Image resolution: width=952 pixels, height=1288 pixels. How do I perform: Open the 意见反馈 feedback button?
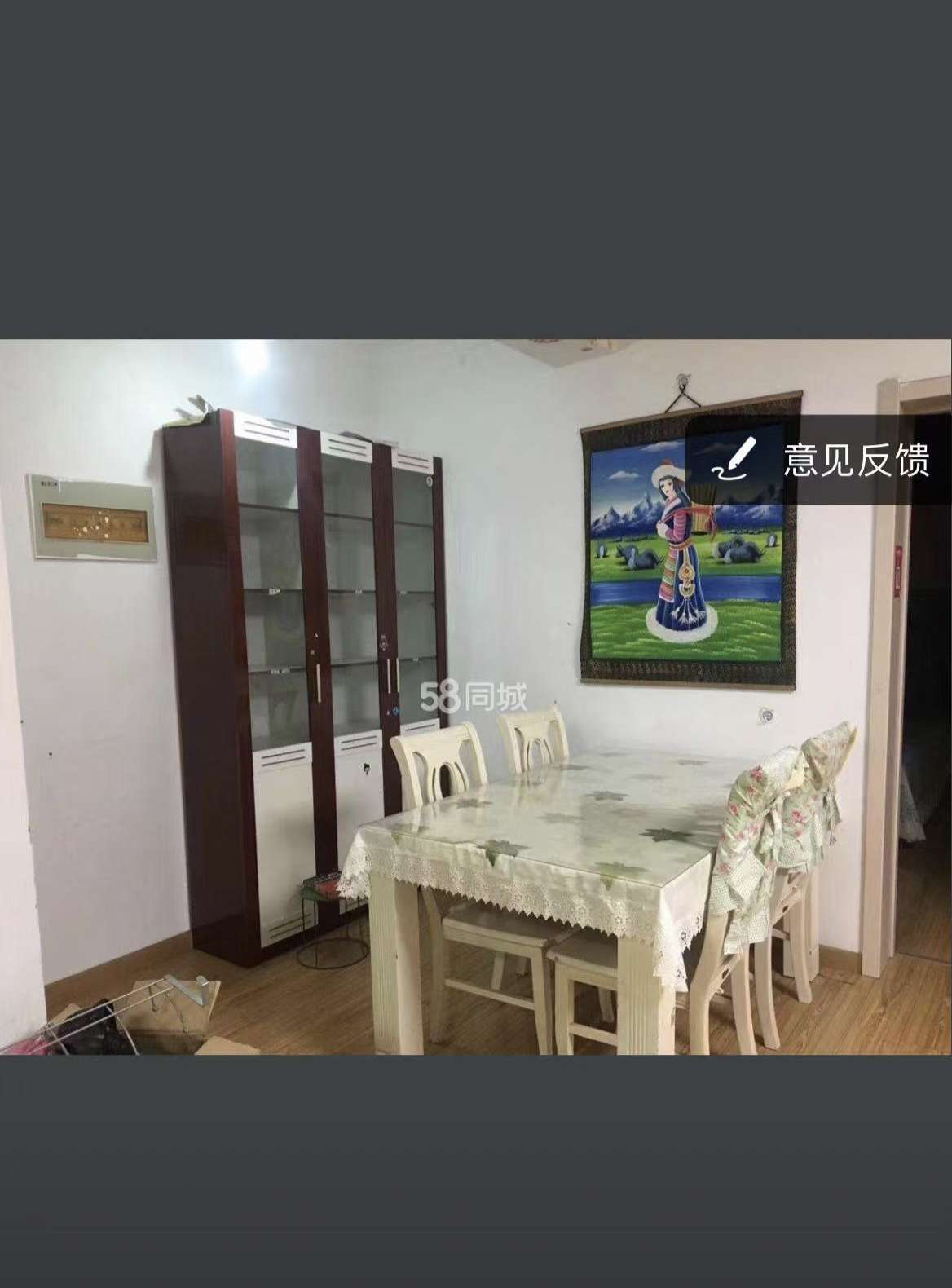822,459
